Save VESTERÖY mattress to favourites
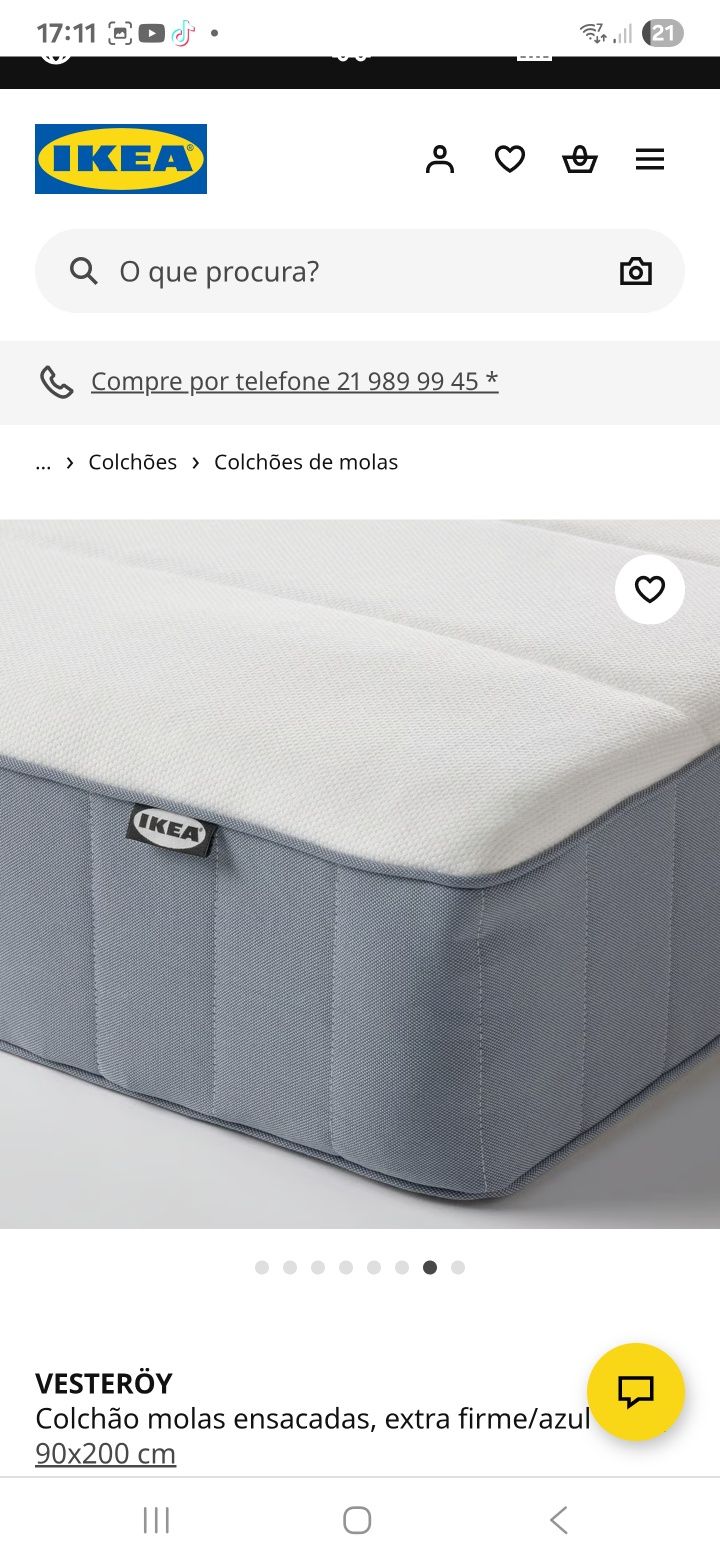This screenshot has height=1560, width=720. pos(650,590)
